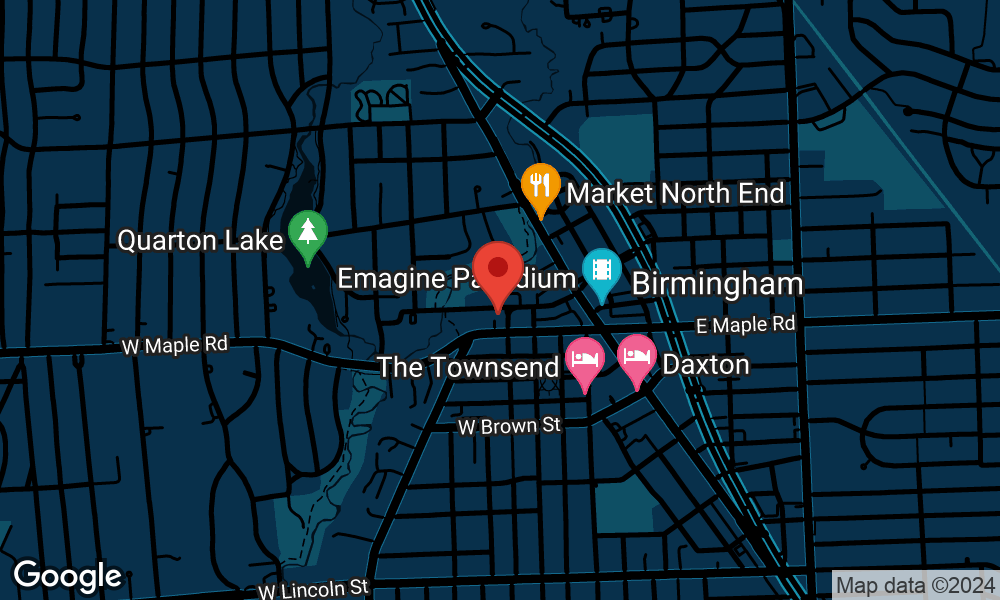
Task: Select the Quarton Lake park marker
Action: click(x=308, y=232)
